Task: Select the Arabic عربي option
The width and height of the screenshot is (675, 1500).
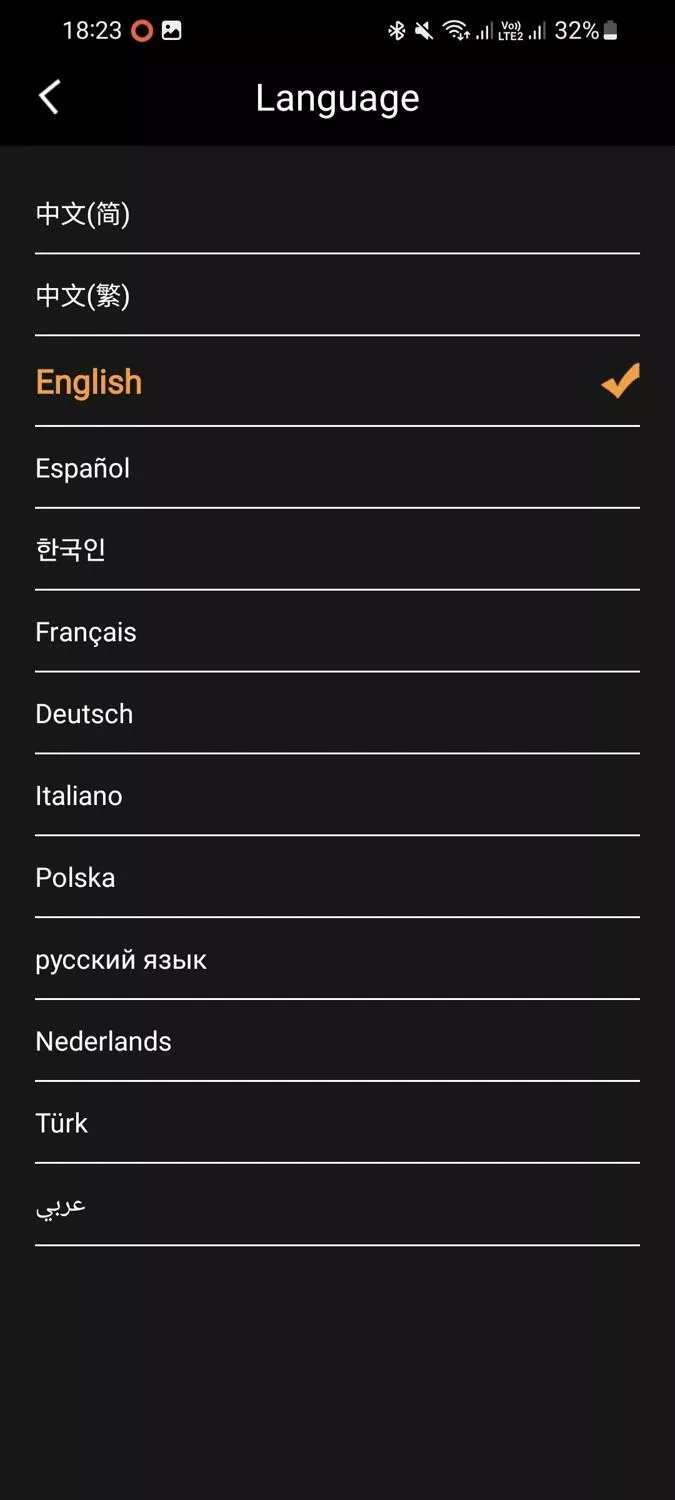Action: tap(337, 1206)
